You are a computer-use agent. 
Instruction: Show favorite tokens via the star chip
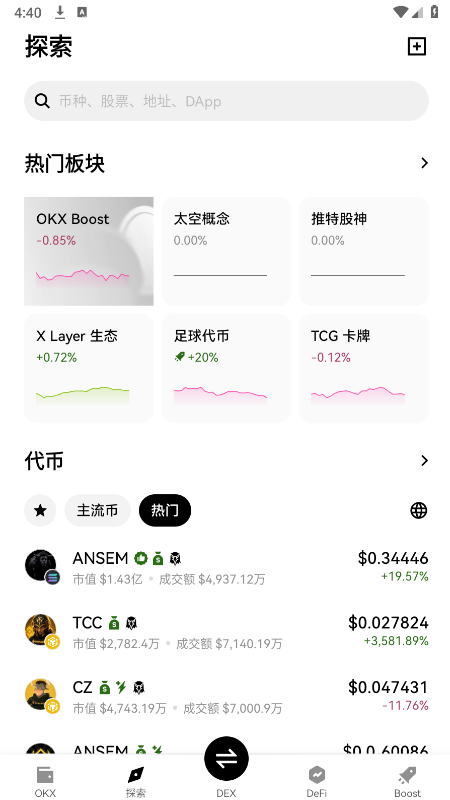[40, 510]
